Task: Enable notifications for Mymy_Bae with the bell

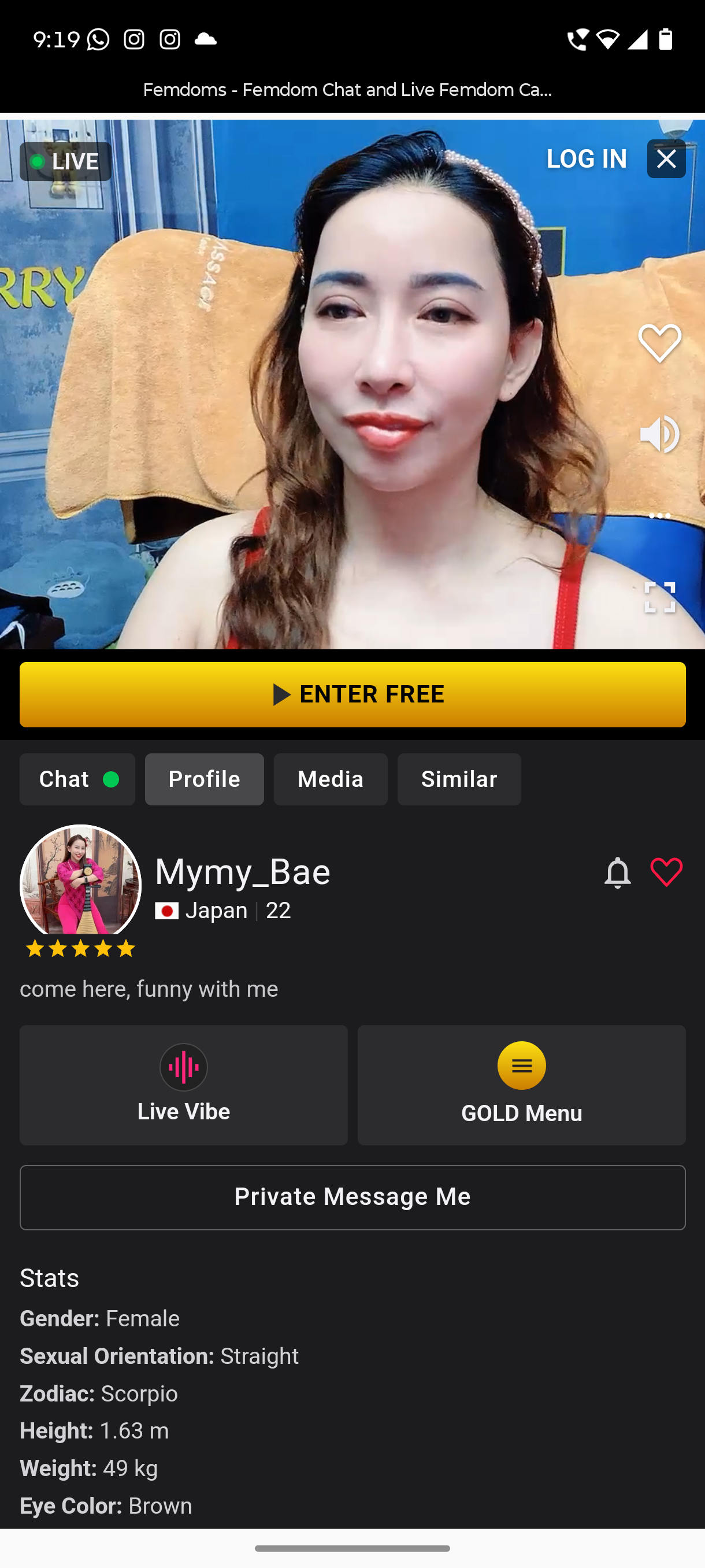Action: [617, 873]
